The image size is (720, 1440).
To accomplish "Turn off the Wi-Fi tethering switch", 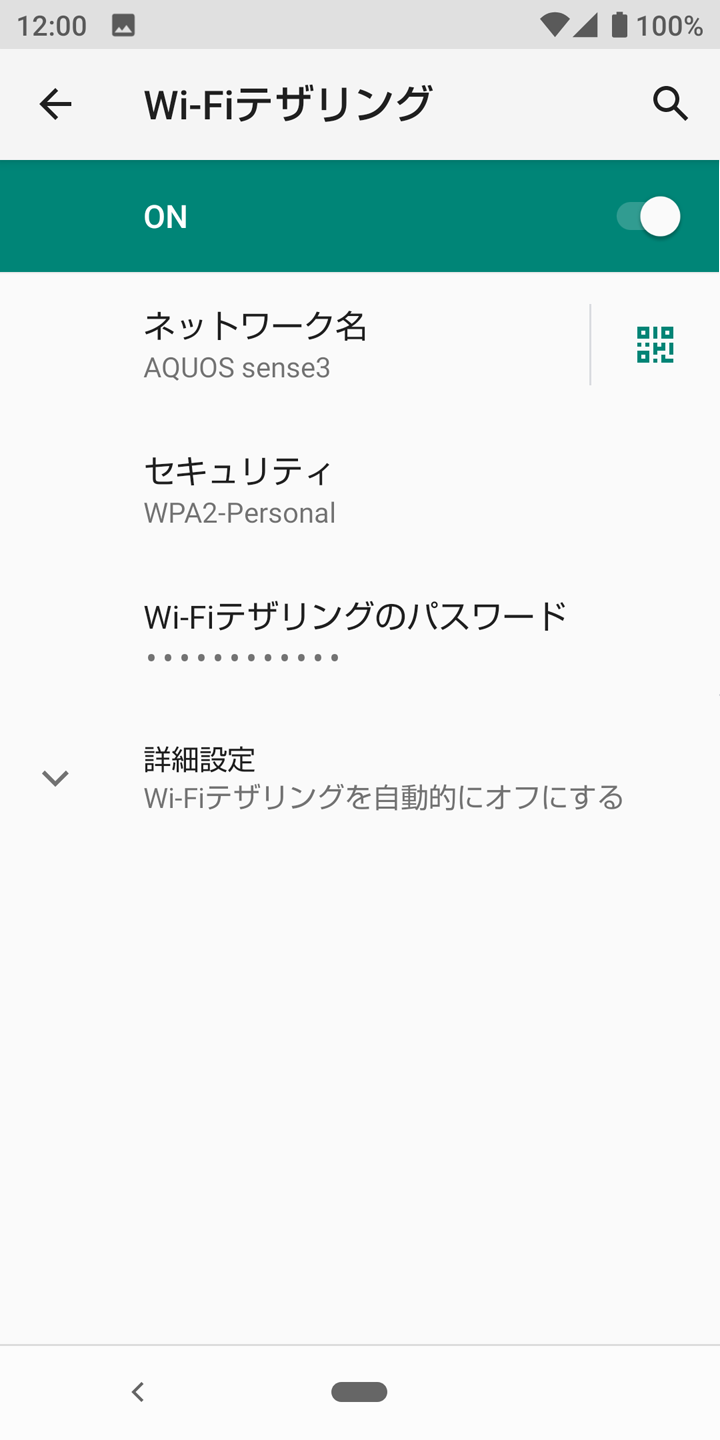I will coord(648,216).
